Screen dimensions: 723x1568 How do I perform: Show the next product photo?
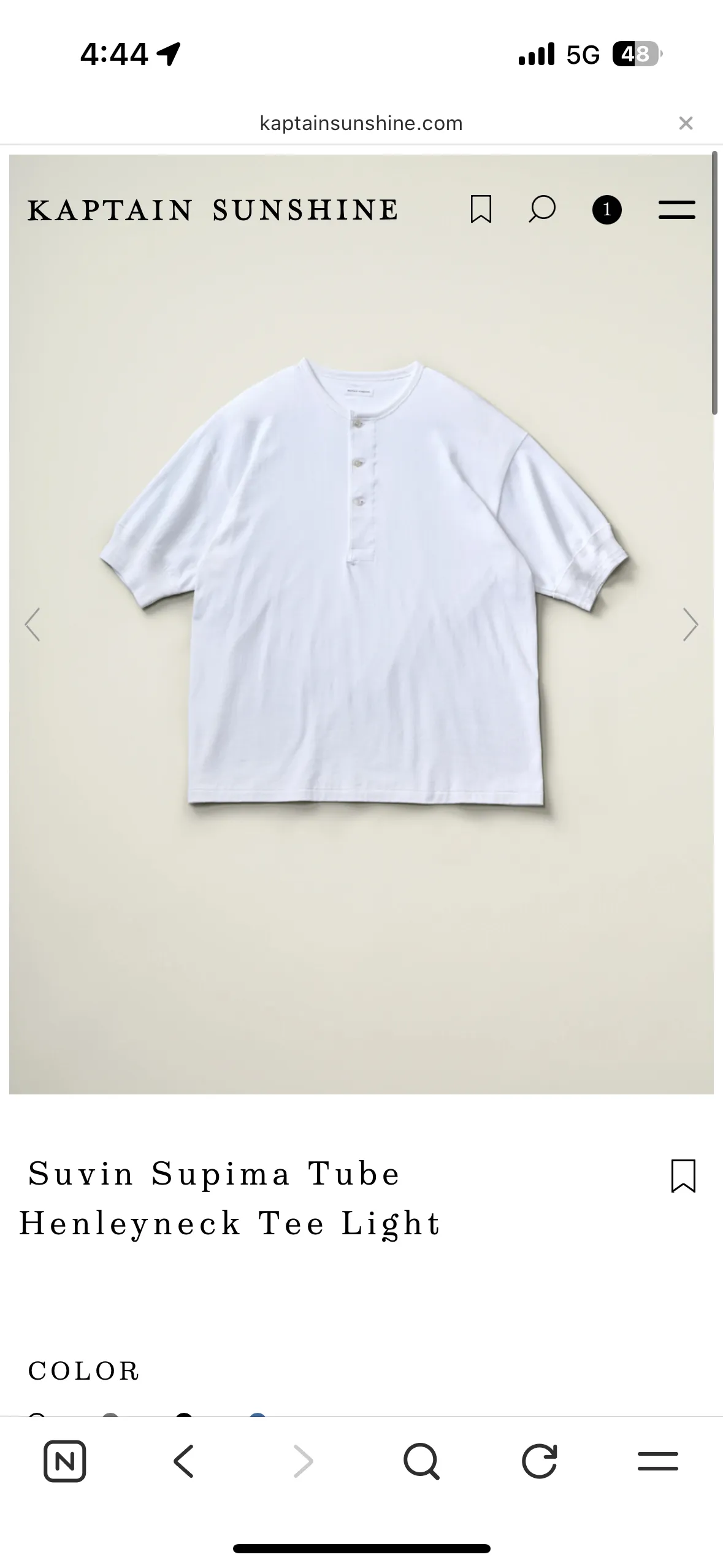click(x=690, y=625)
